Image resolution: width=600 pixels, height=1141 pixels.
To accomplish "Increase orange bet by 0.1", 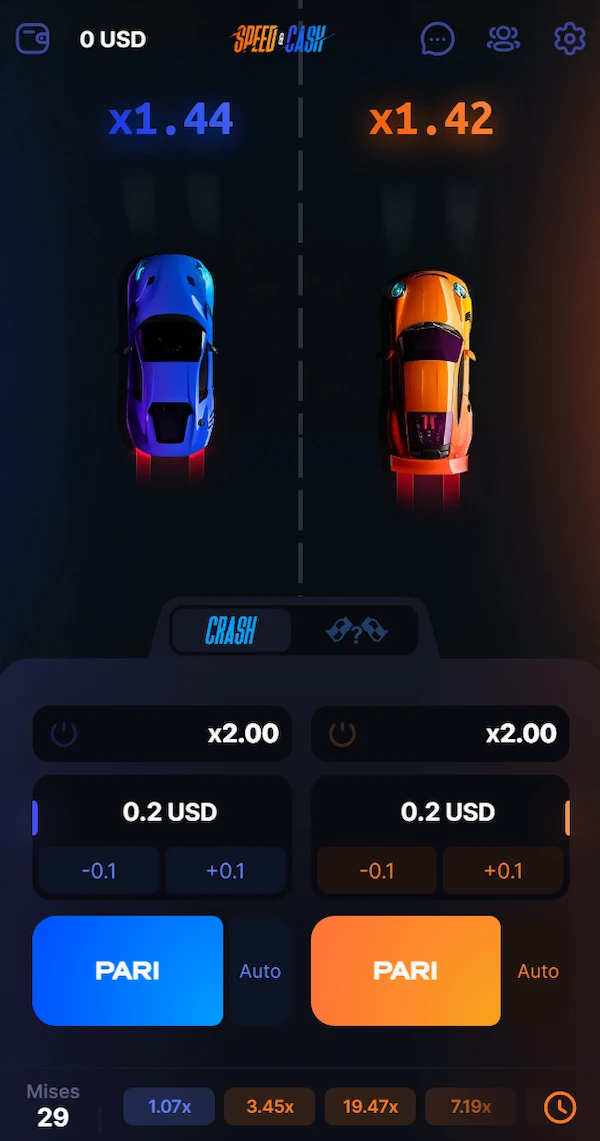I will tap(503, 870).
